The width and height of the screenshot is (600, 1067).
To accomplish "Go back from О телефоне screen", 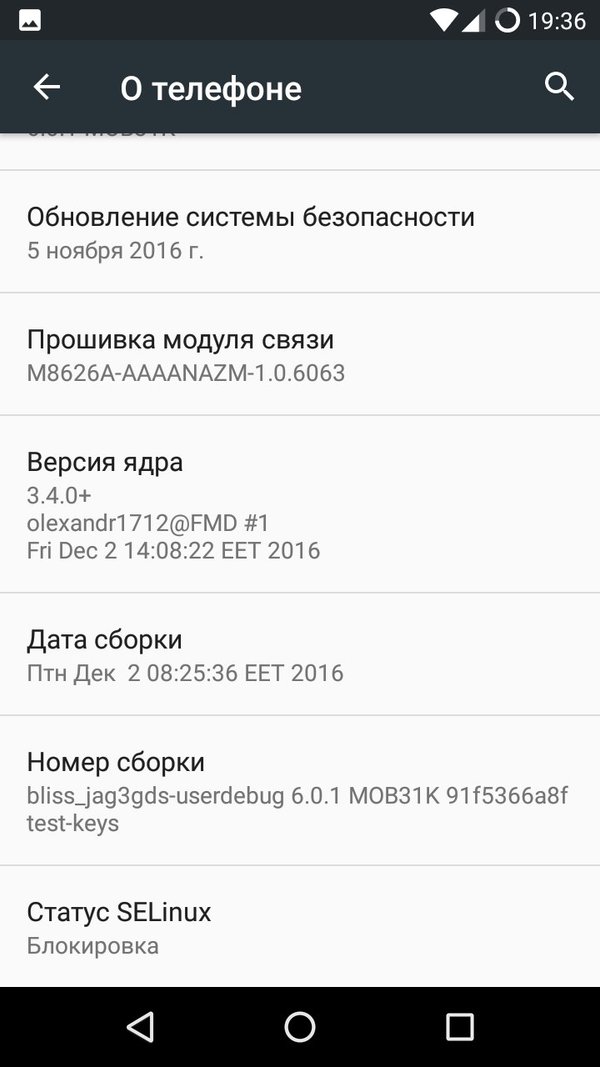I will coord(47,88).
